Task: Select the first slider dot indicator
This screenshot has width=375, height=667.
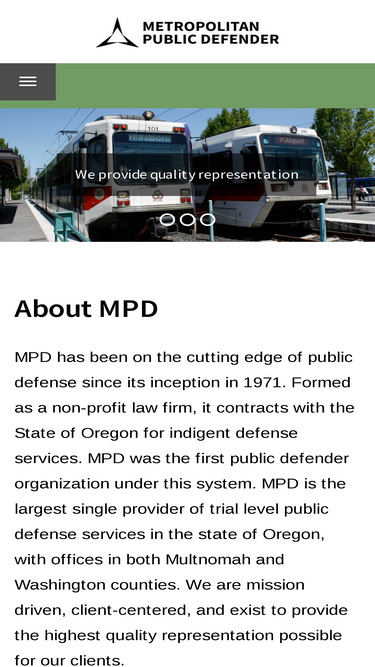Action: [x=167, y=219]
